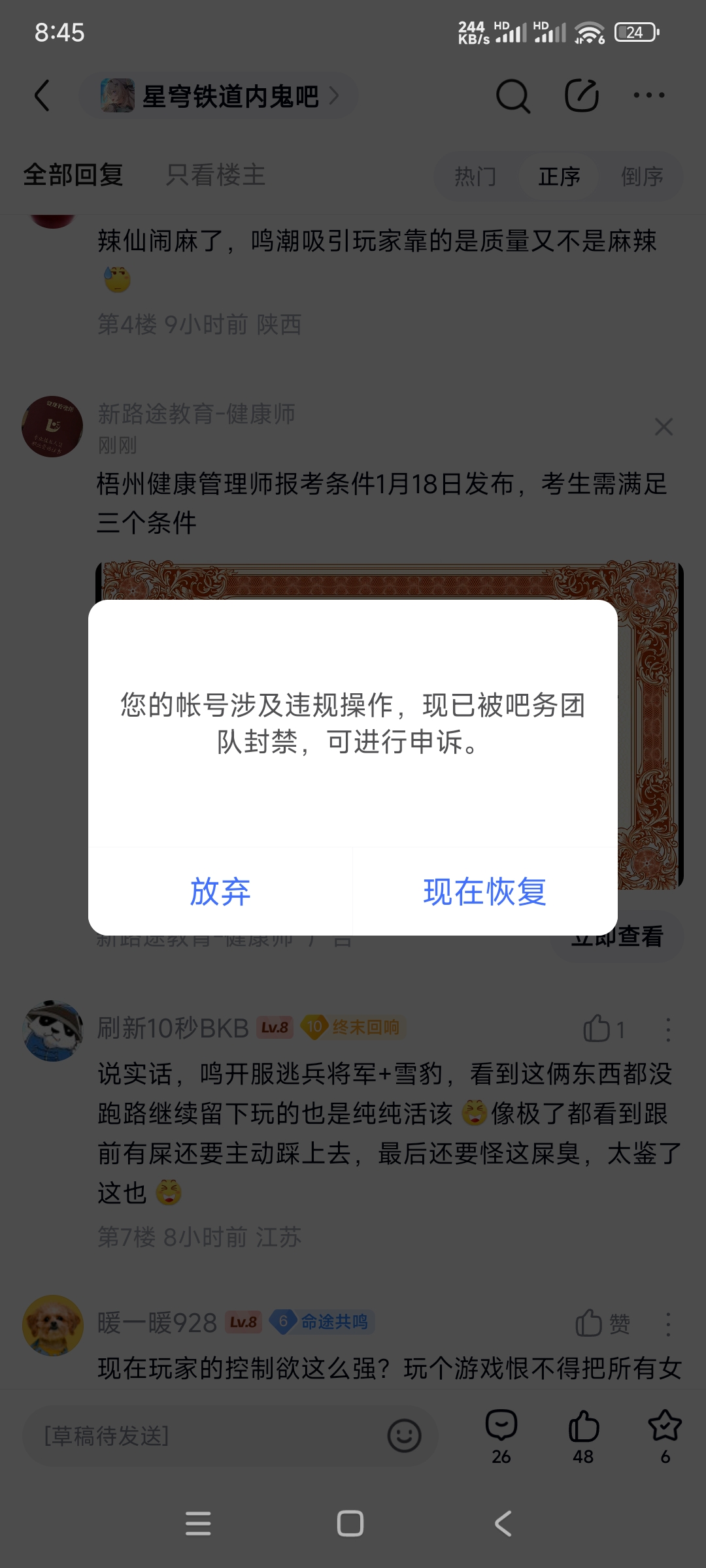This screenshot has height=1568, width=706.
Task: Open more options on 刷新10秒BKB's reply
Action: pyautogui.click(x=667, y=1029)
